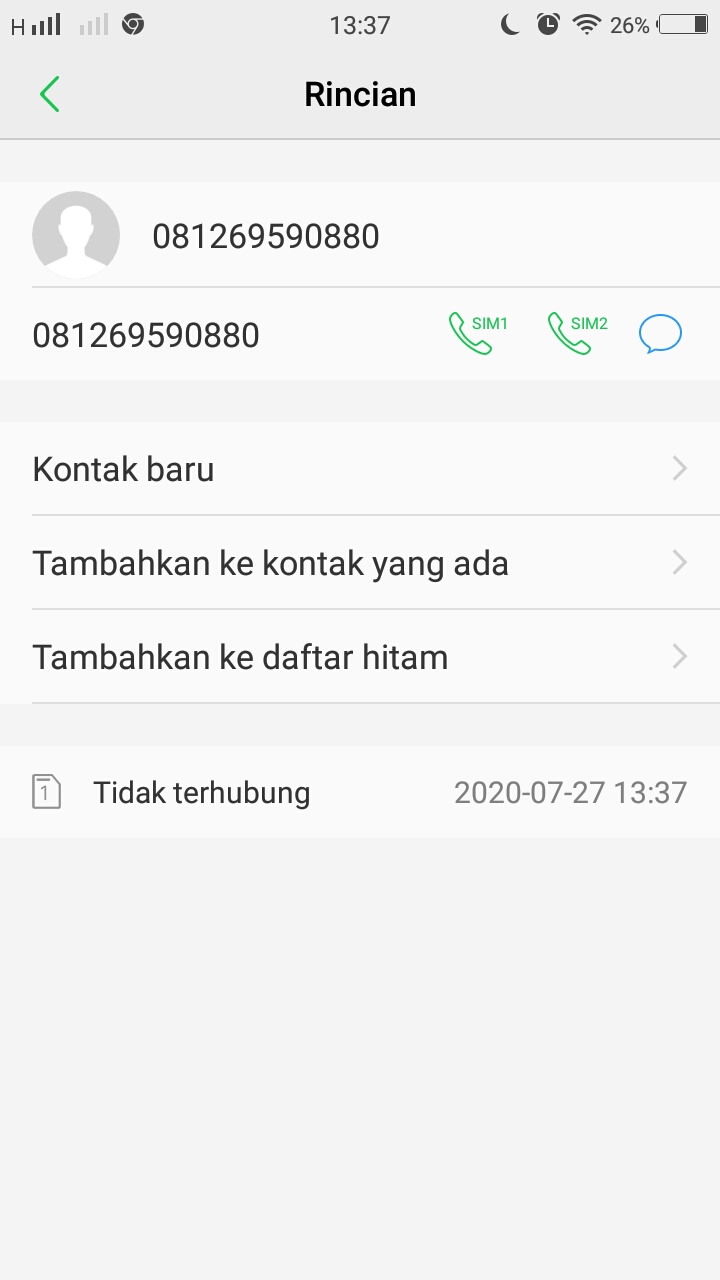Screen dimensions: 720x1280
Task: Expand Tambahkan ke daftar hitam chevron
Action: (x=680, y=656)
